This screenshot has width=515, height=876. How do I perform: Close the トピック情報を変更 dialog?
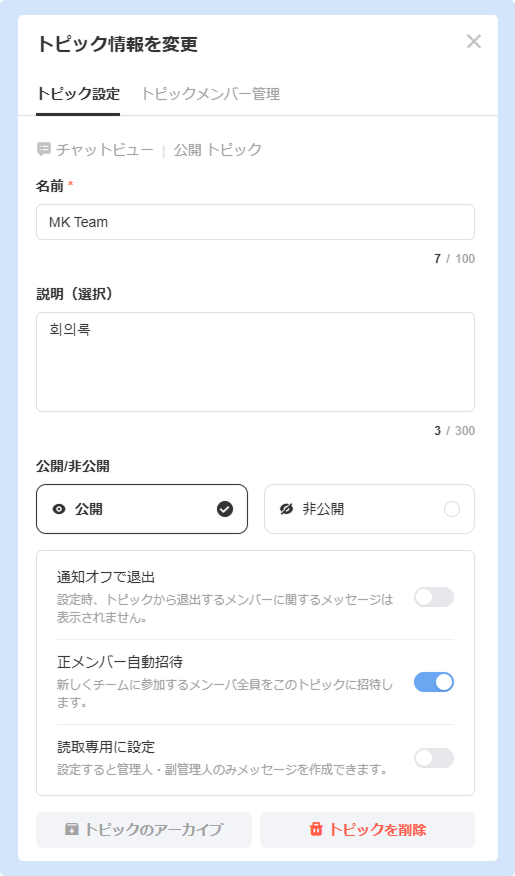pyautogui.click(x=474, y=41)
